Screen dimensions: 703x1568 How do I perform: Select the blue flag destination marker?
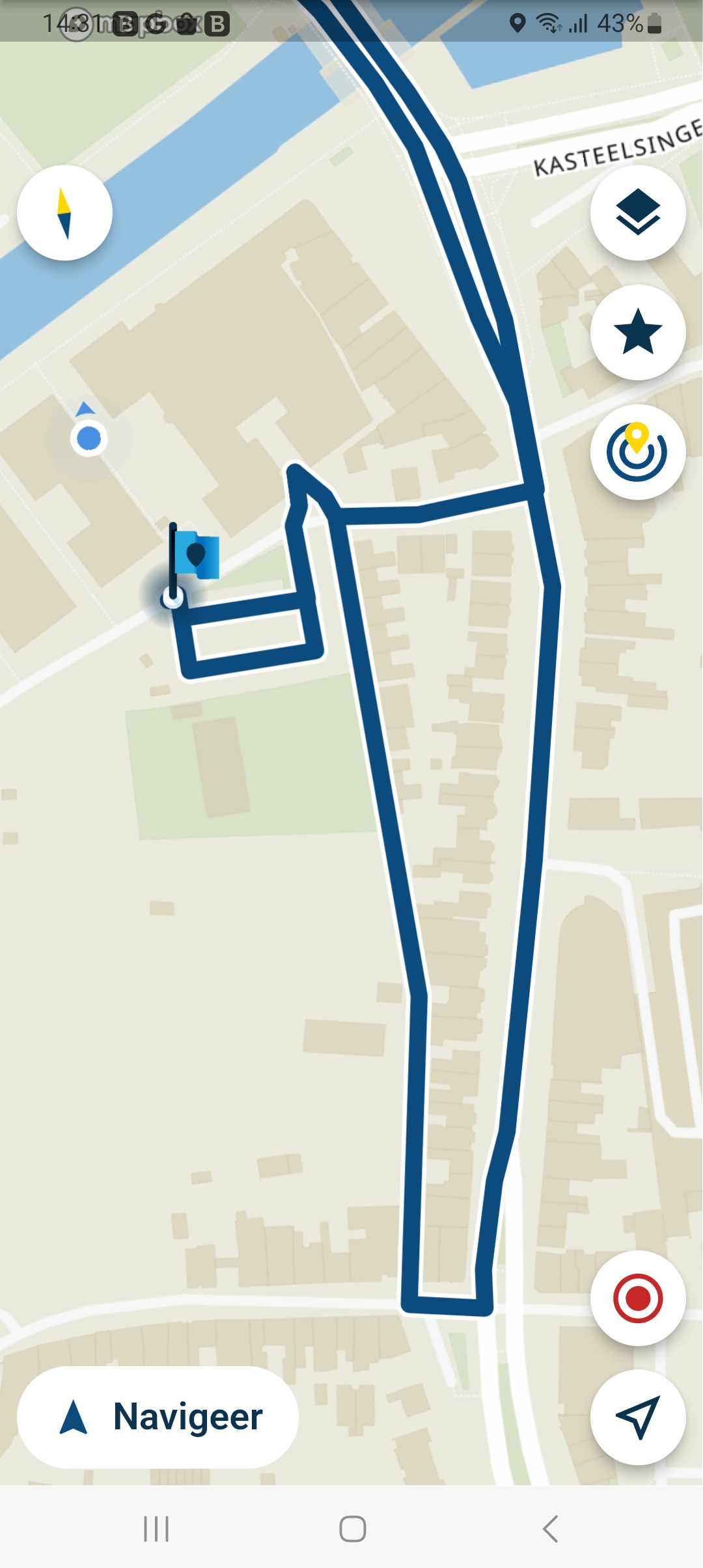(194, 556)
